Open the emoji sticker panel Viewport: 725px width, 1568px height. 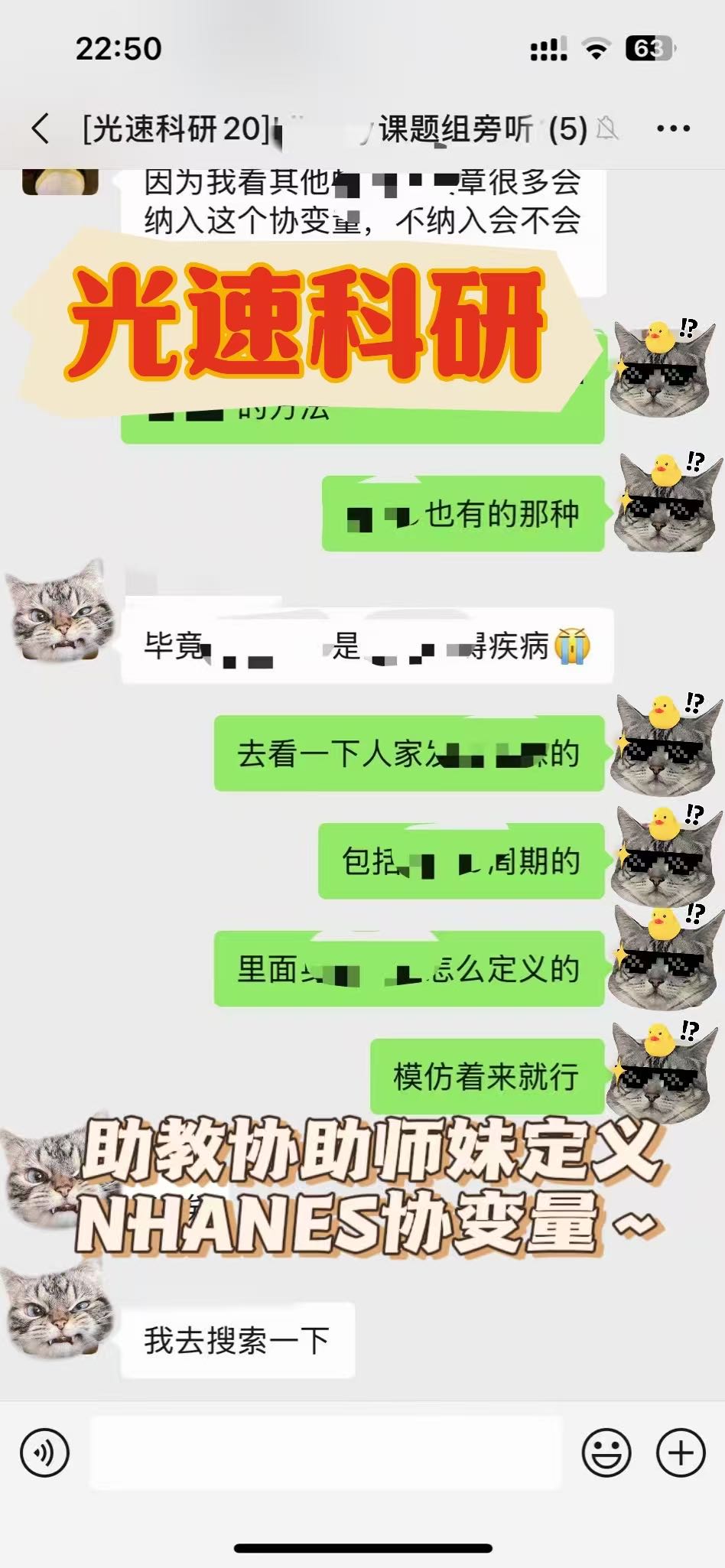(606, 1453)
